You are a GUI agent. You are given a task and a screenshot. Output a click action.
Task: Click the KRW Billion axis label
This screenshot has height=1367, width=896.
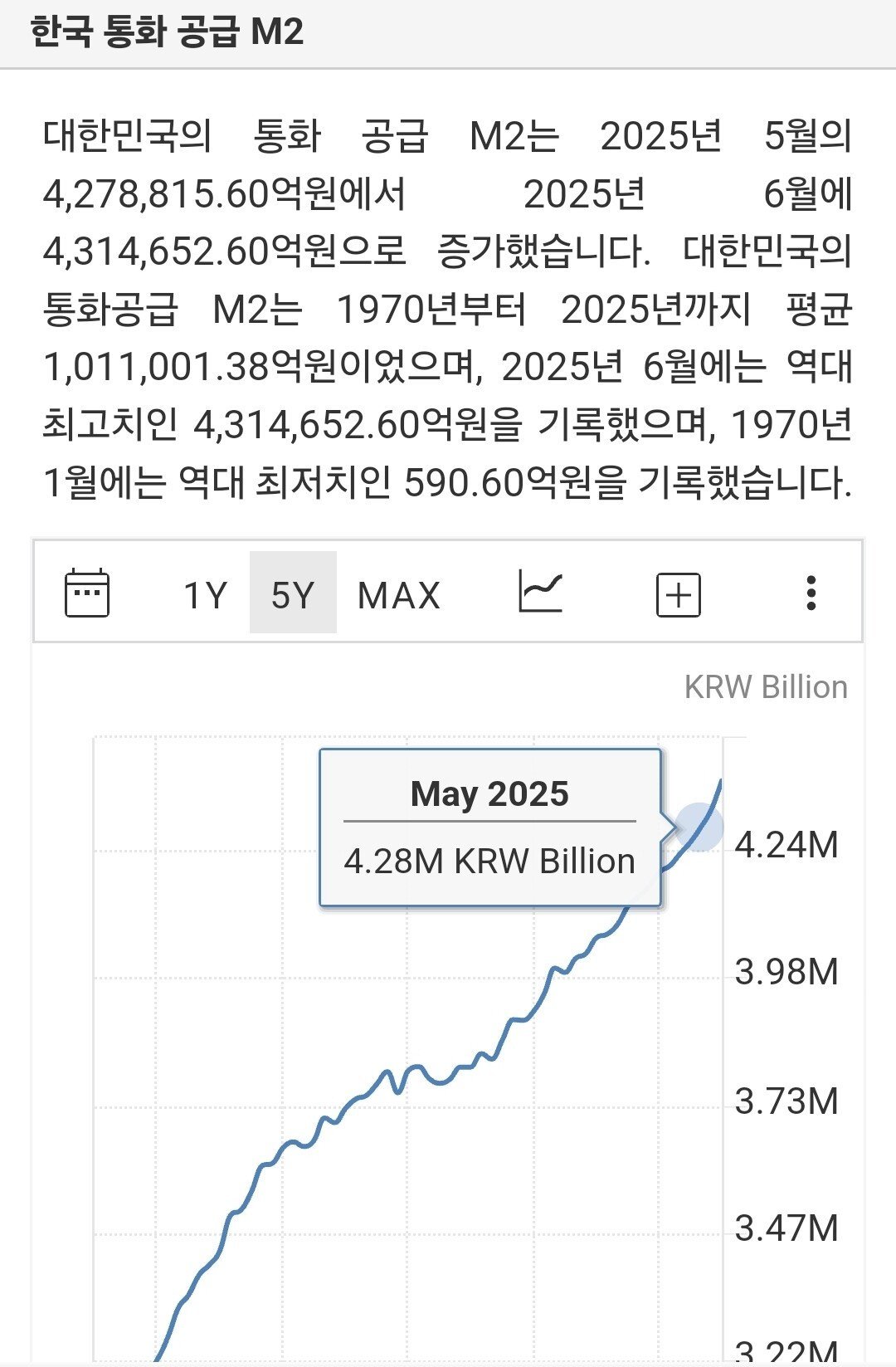tap(765, 687)
